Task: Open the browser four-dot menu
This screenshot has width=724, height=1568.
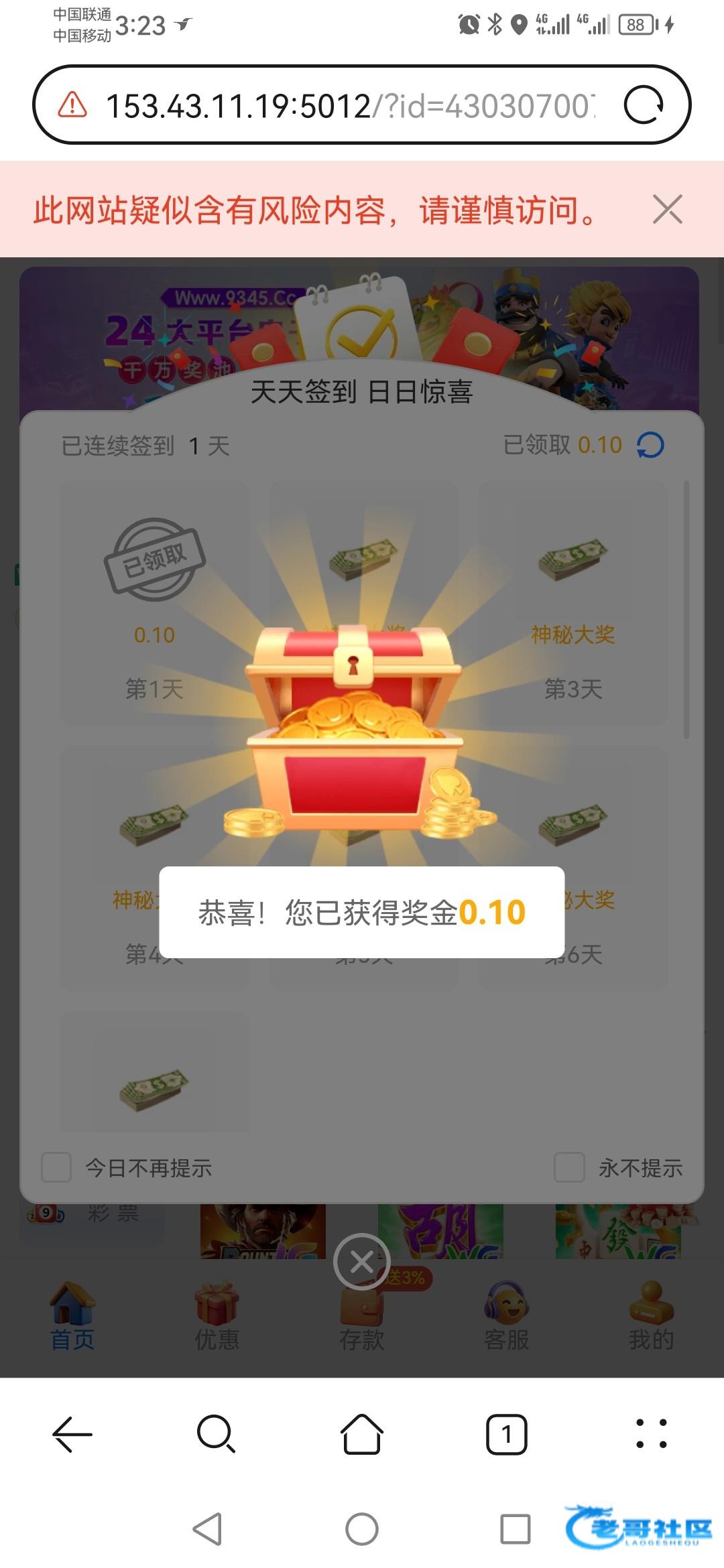Action: click(651, 1435)
